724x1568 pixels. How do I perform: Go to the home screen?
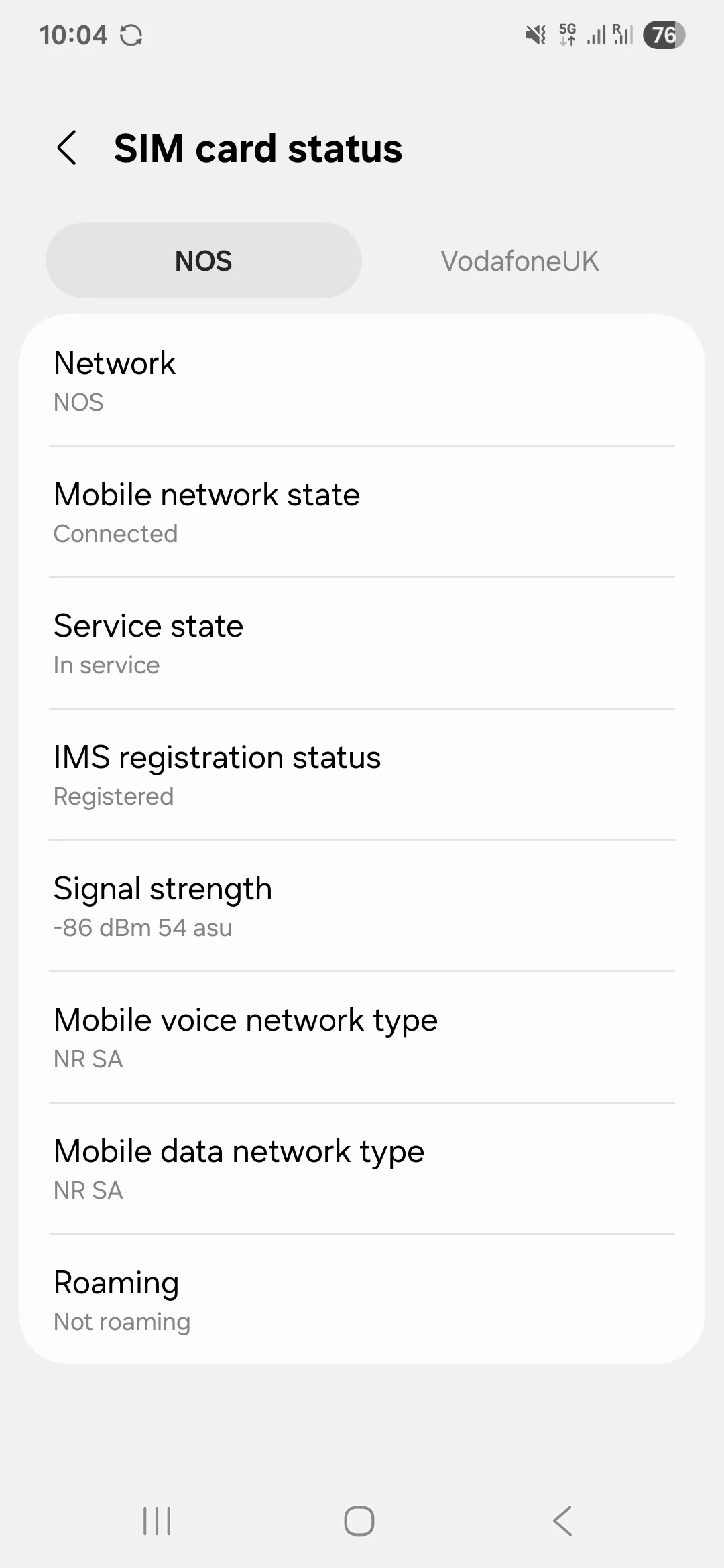[359, 1521]
